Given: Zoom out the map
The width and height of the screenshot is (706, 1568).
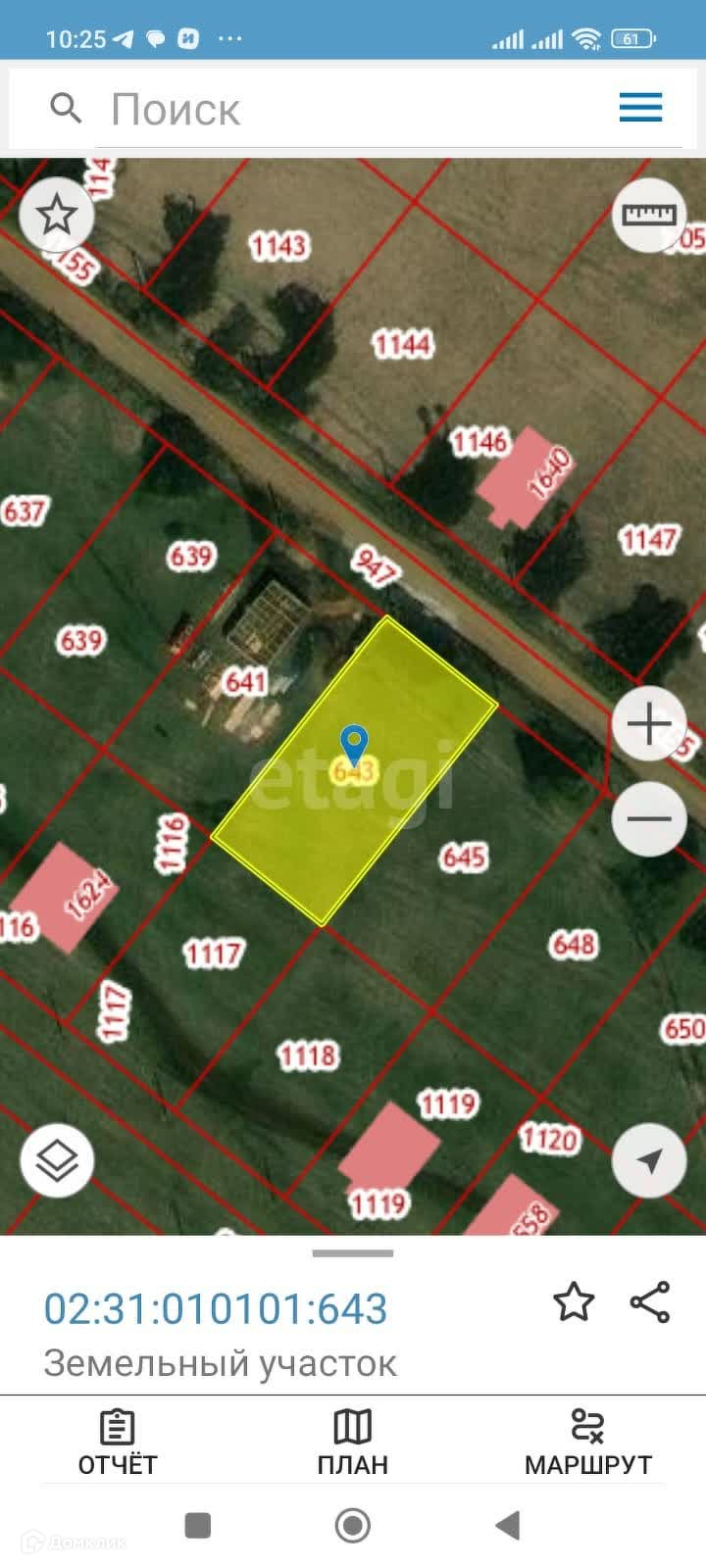Looking at the screenshot, I should click(x=648, y=819).
